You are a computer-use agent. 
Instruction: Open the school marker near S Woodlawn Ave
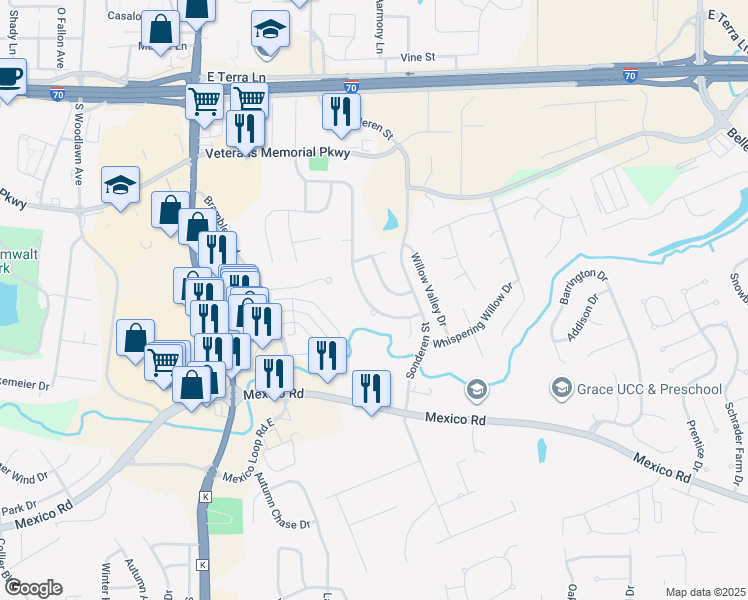[120, 185]
